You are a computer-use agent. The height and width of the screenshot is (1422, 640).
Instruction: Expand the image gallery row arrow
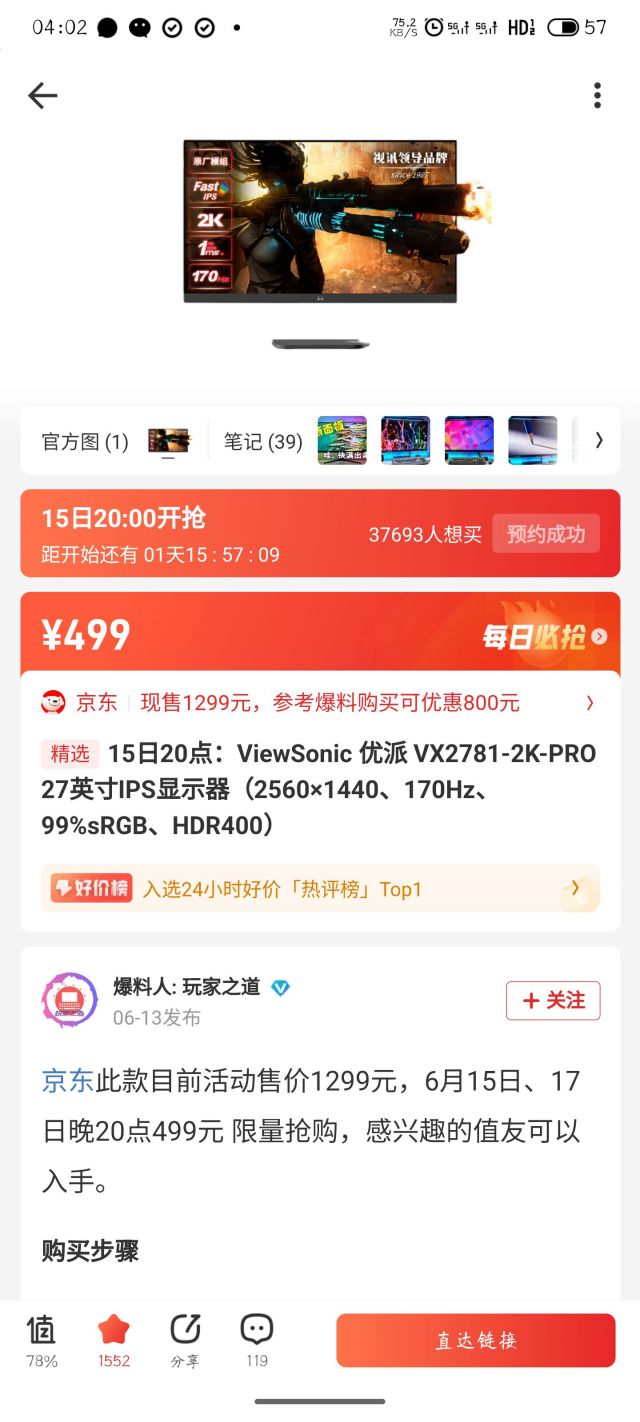(598, 440)
